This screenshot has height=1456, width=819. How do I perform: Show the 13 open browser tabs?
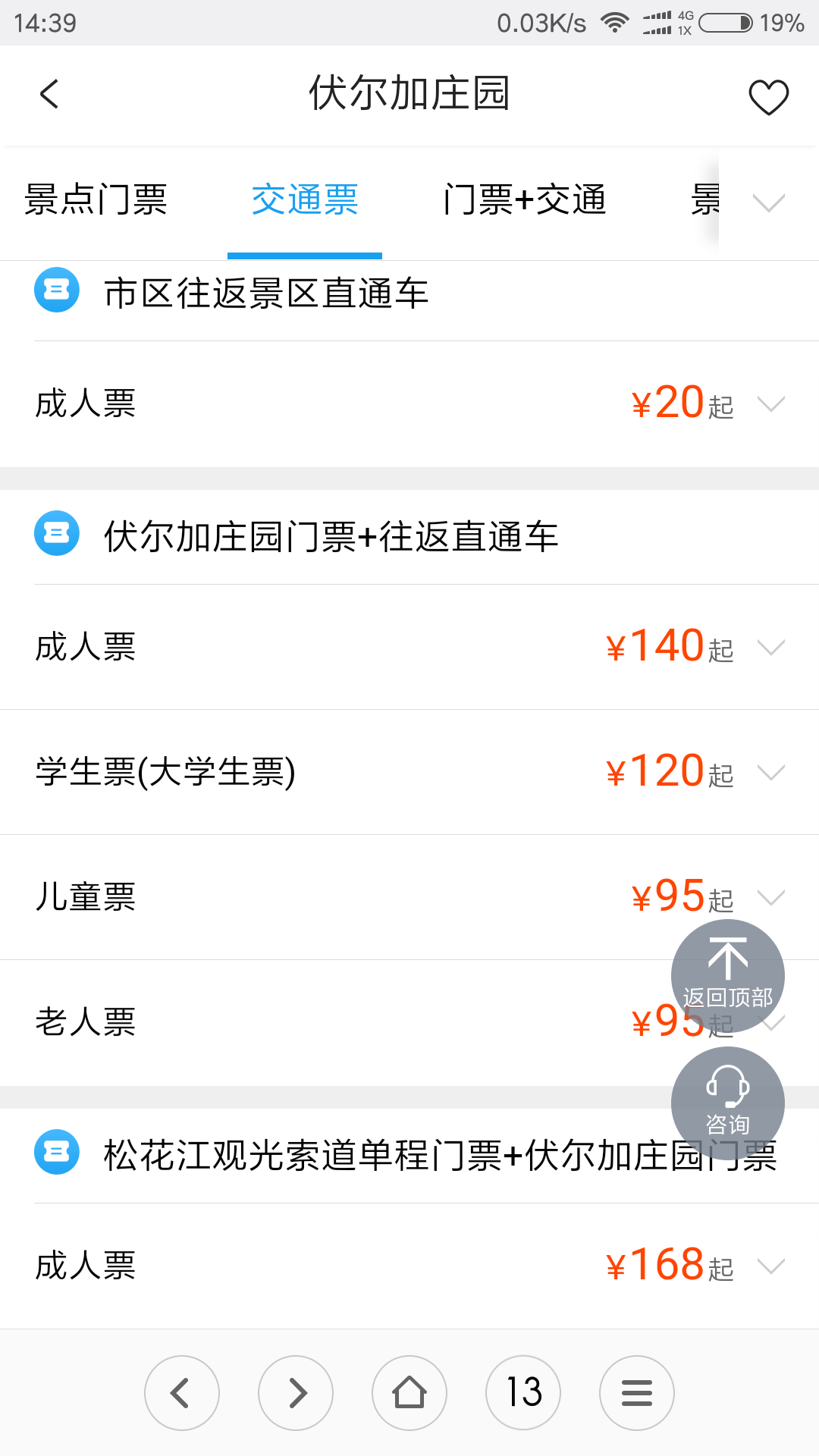(x=523, y=1393)
